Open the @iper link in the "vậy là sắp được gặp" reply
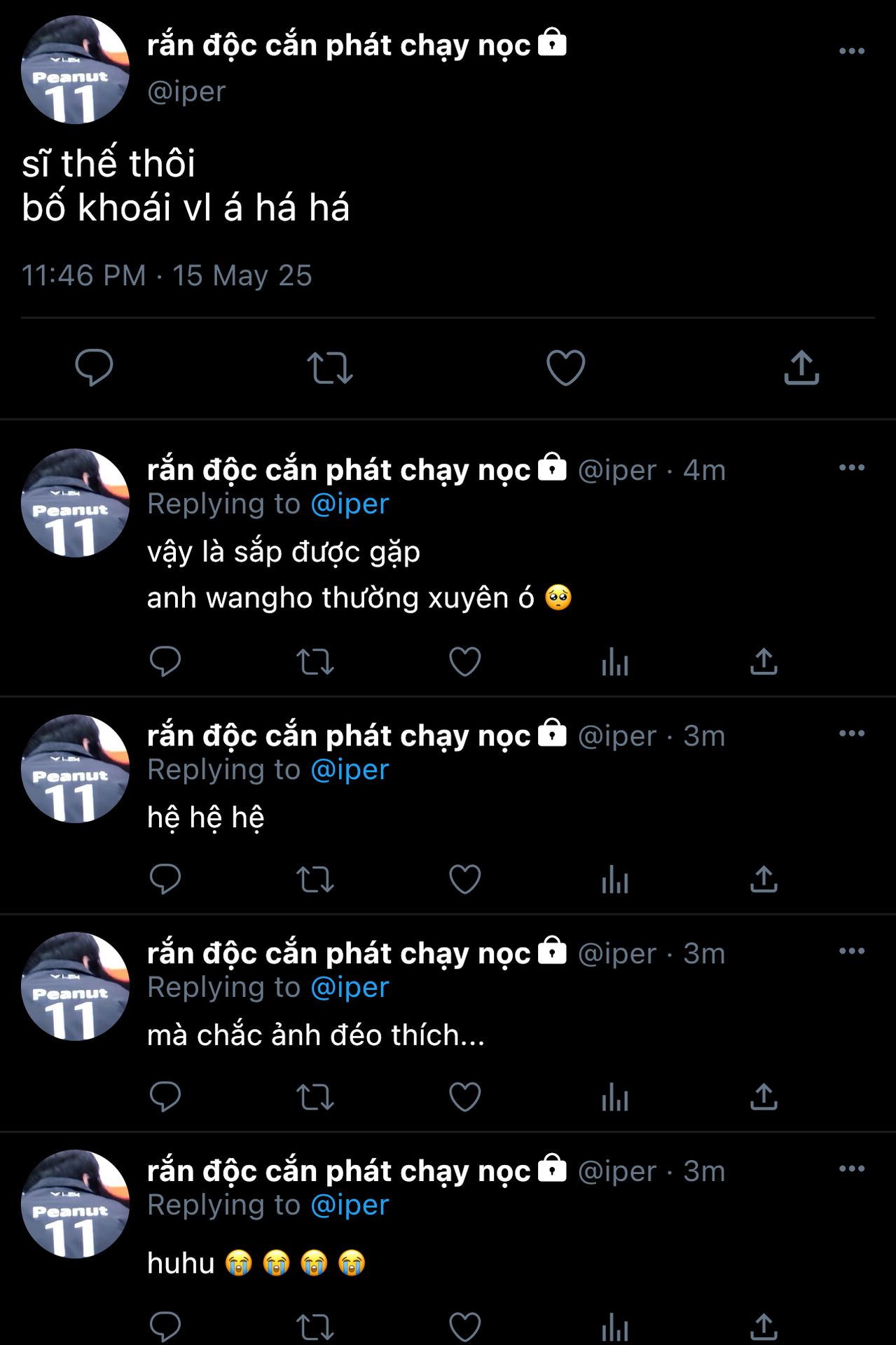This screenshot has height=1345, width=896. [x=349, y=504]
